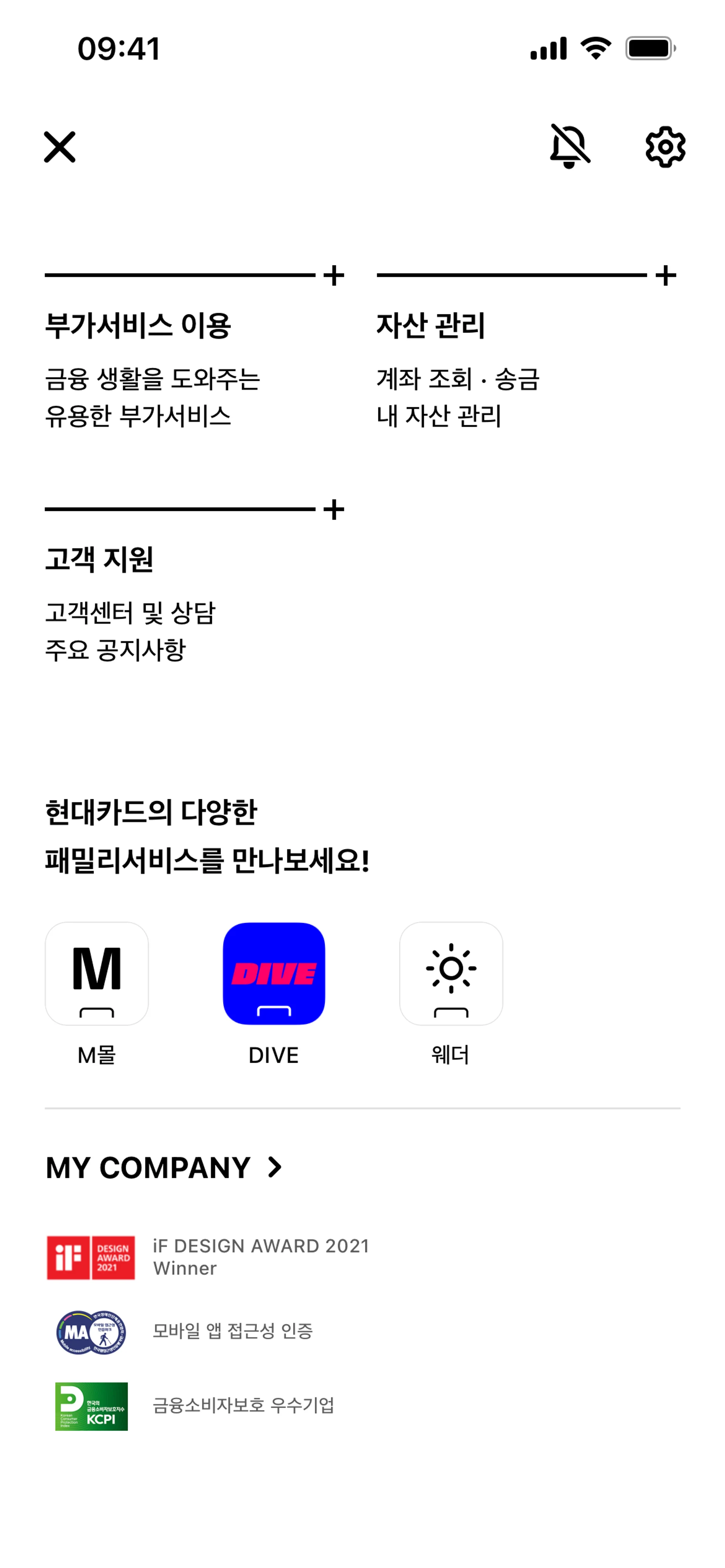Expand the 고객 지원 section
The width and height of the screenshot is (725, 1568).
(x=333, y=509)
